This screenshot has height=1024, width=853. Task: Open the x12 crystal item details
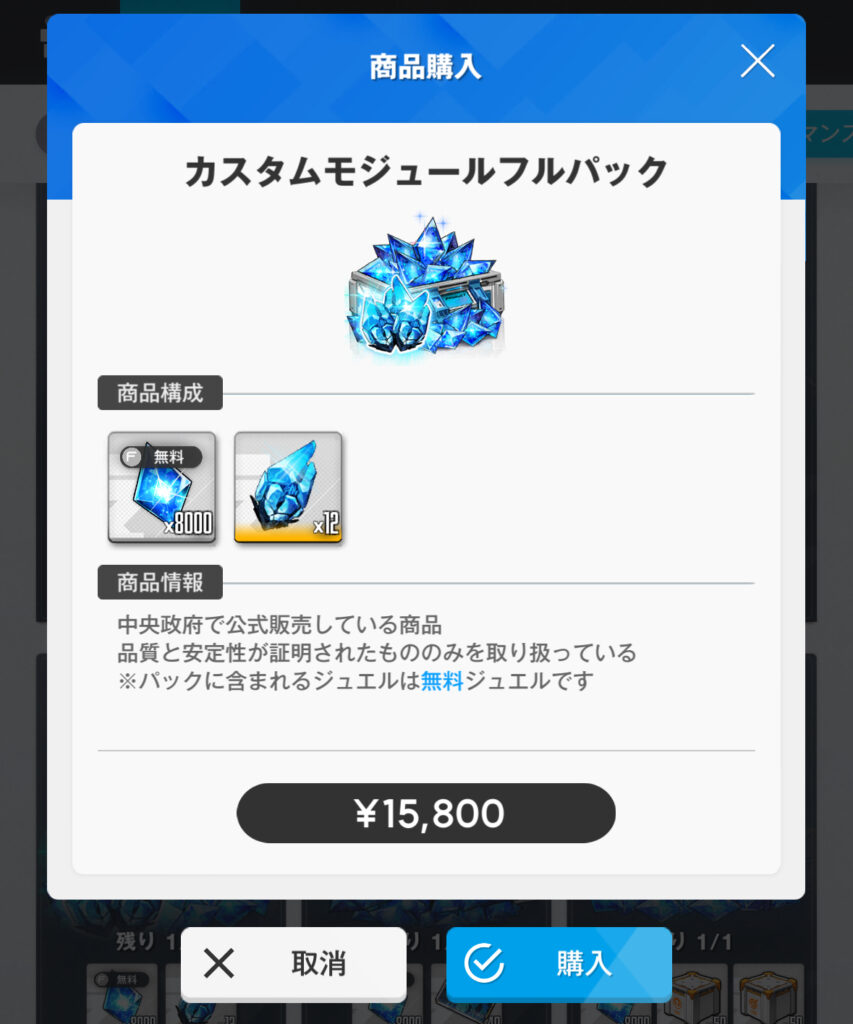288,487
